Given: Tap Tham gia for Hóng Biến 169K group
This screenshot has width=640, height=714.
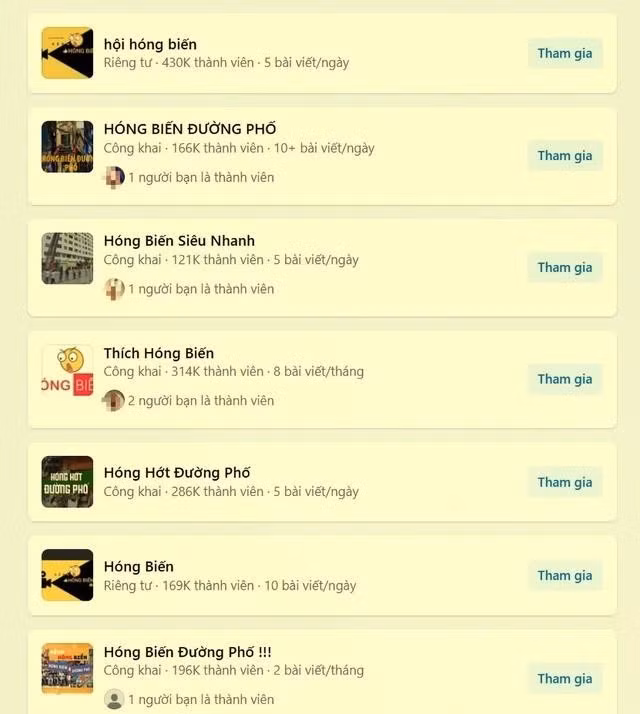Looking at the screenshot, I should [565, 575].
